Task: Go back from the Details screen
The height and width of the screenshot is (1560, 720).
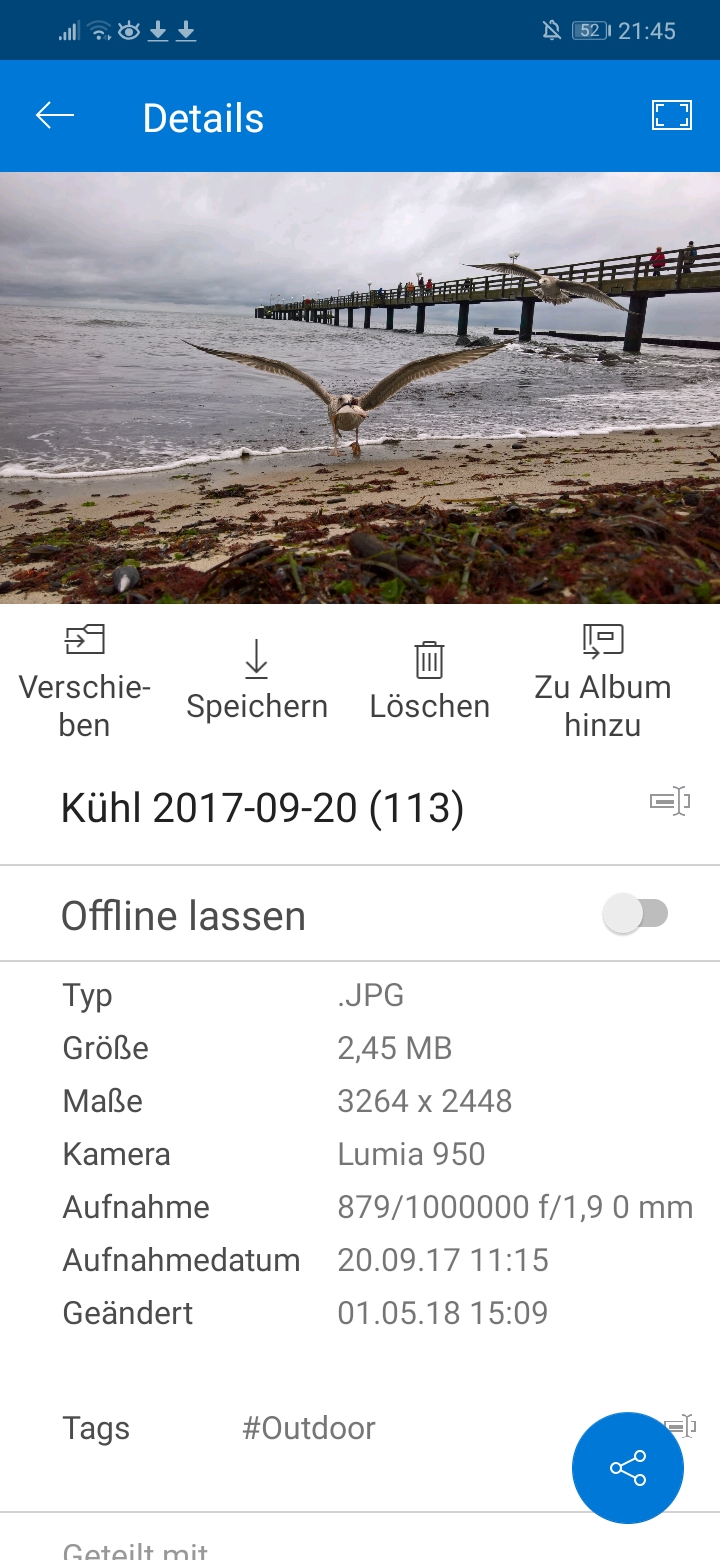Action: 55,116
